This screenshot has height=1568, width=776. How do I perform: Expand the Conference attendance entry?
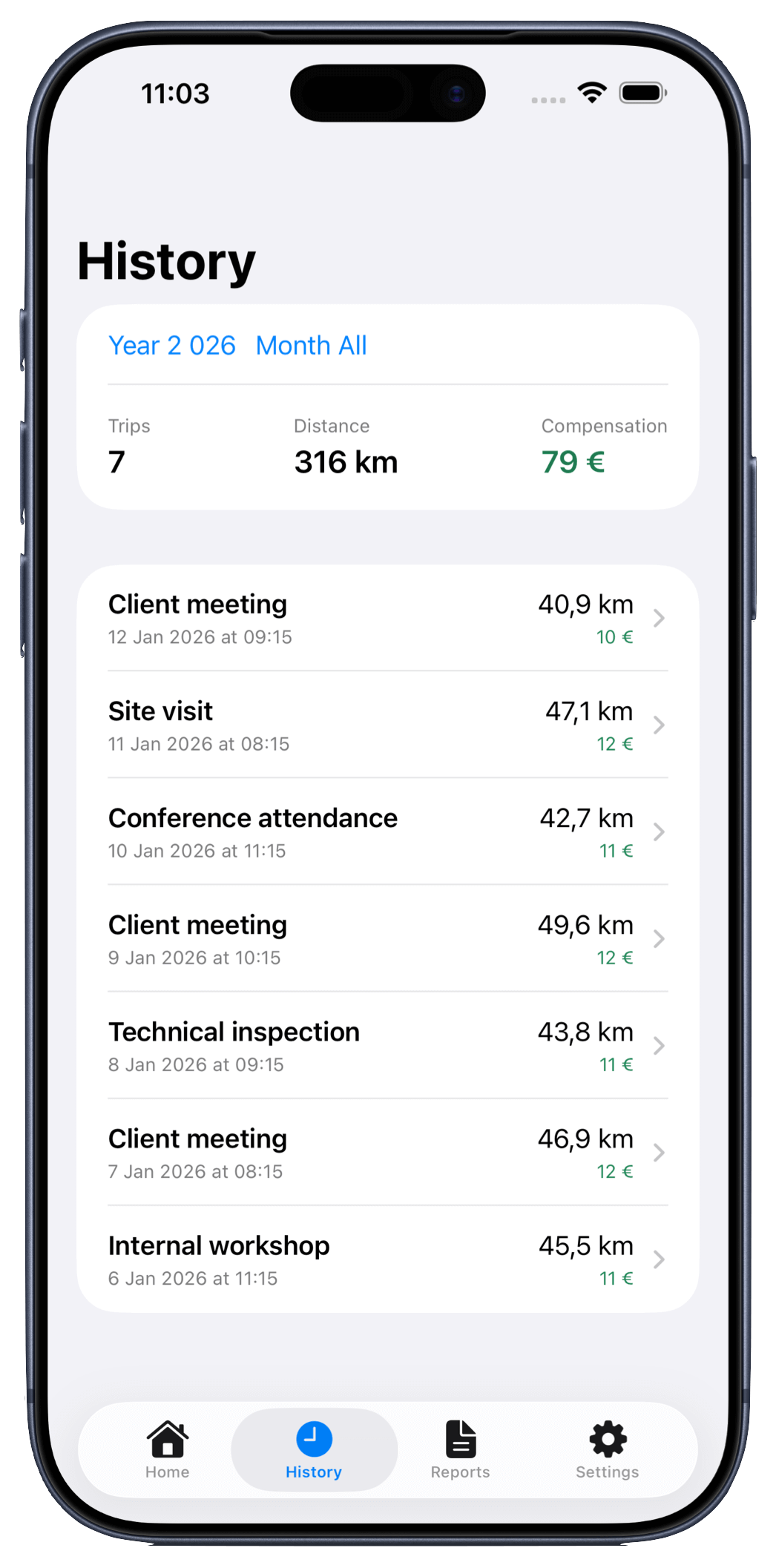tap(660, 831)
